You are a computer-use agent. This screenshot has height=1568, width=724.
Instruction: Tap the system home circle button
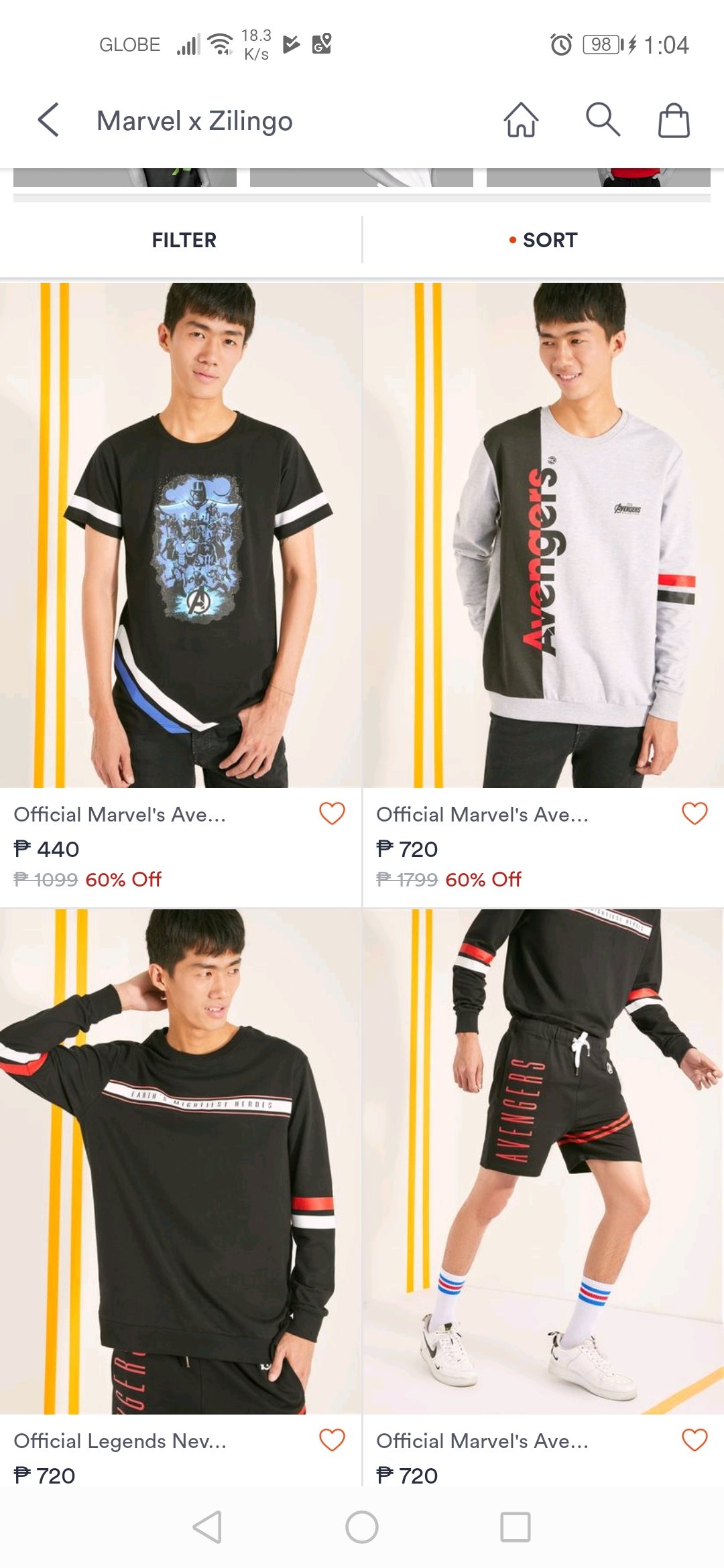[x=362, y=1527]
